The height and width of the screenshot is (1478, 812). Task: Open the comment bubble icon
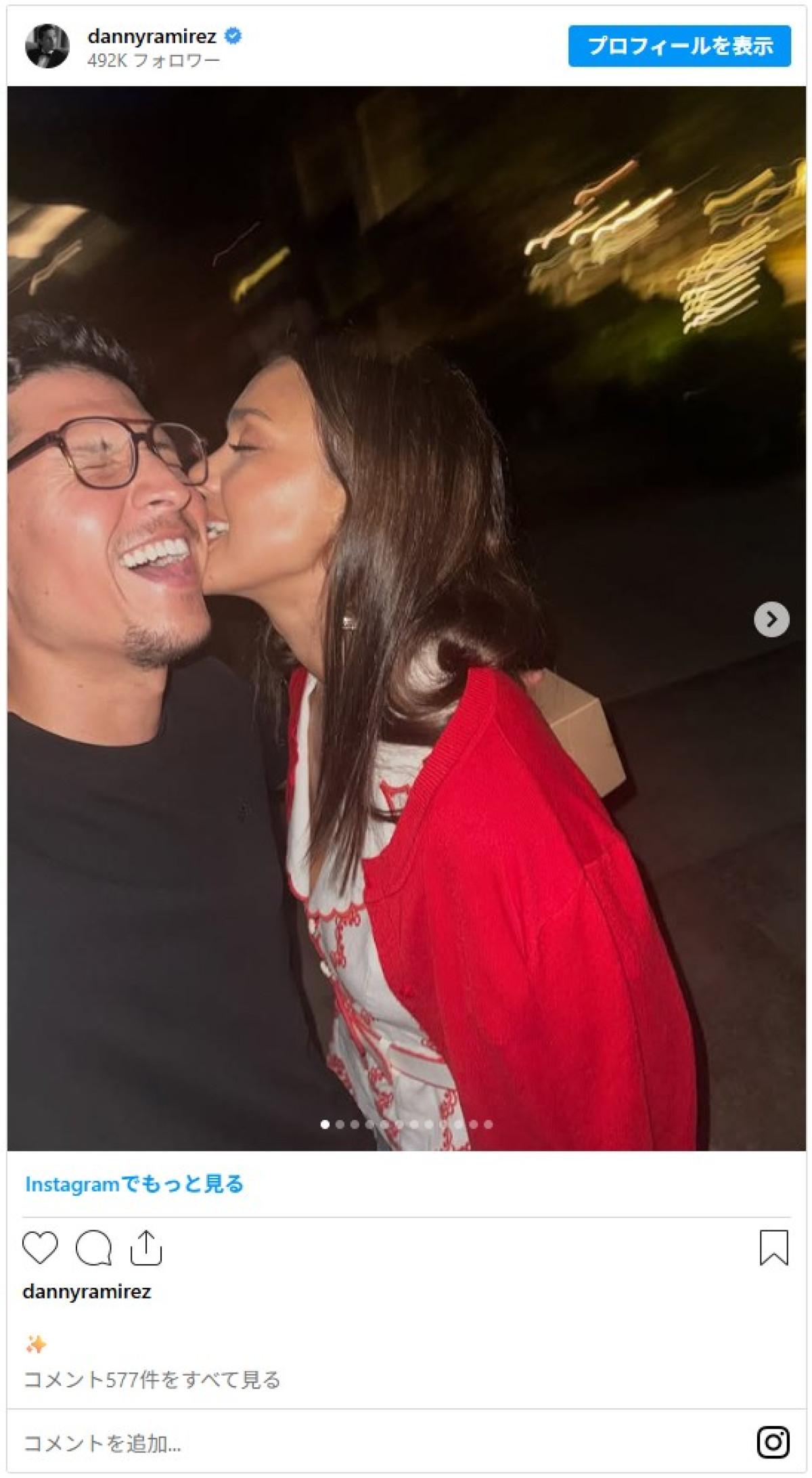(93, 1247)
